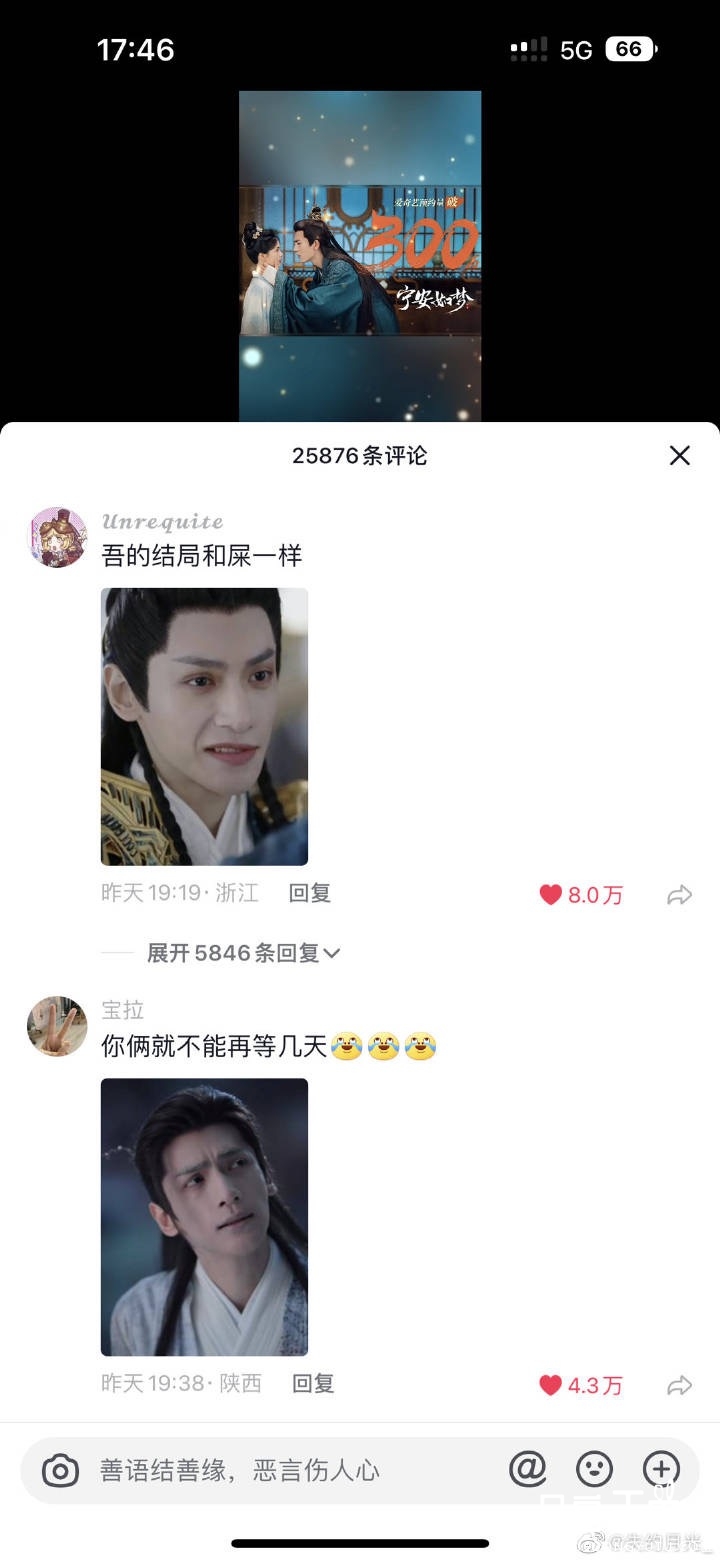
Task: Like 宝拉's comment with 4.3万 likes
Action: [551, 1384]
